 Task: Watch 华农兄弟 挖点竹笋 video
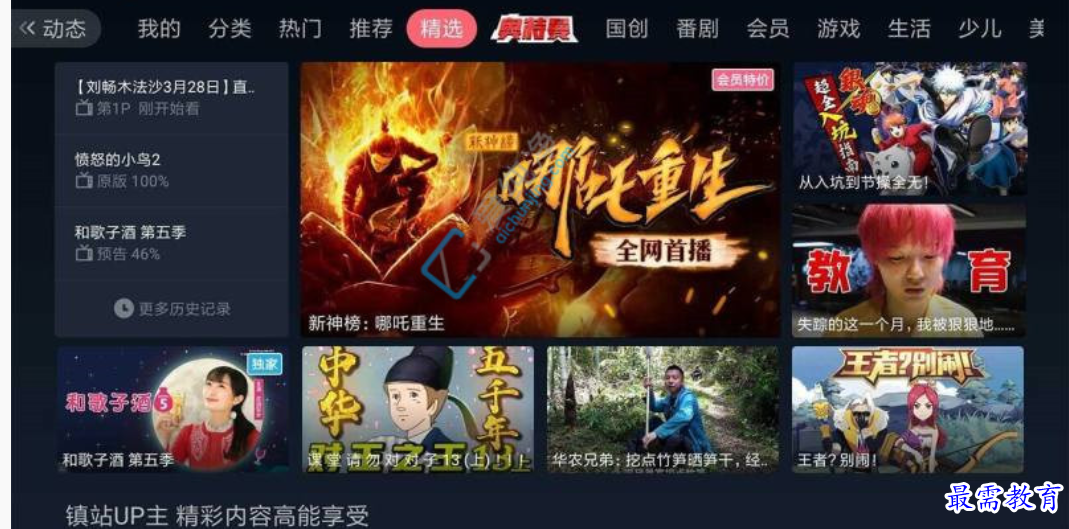(663, 409)
